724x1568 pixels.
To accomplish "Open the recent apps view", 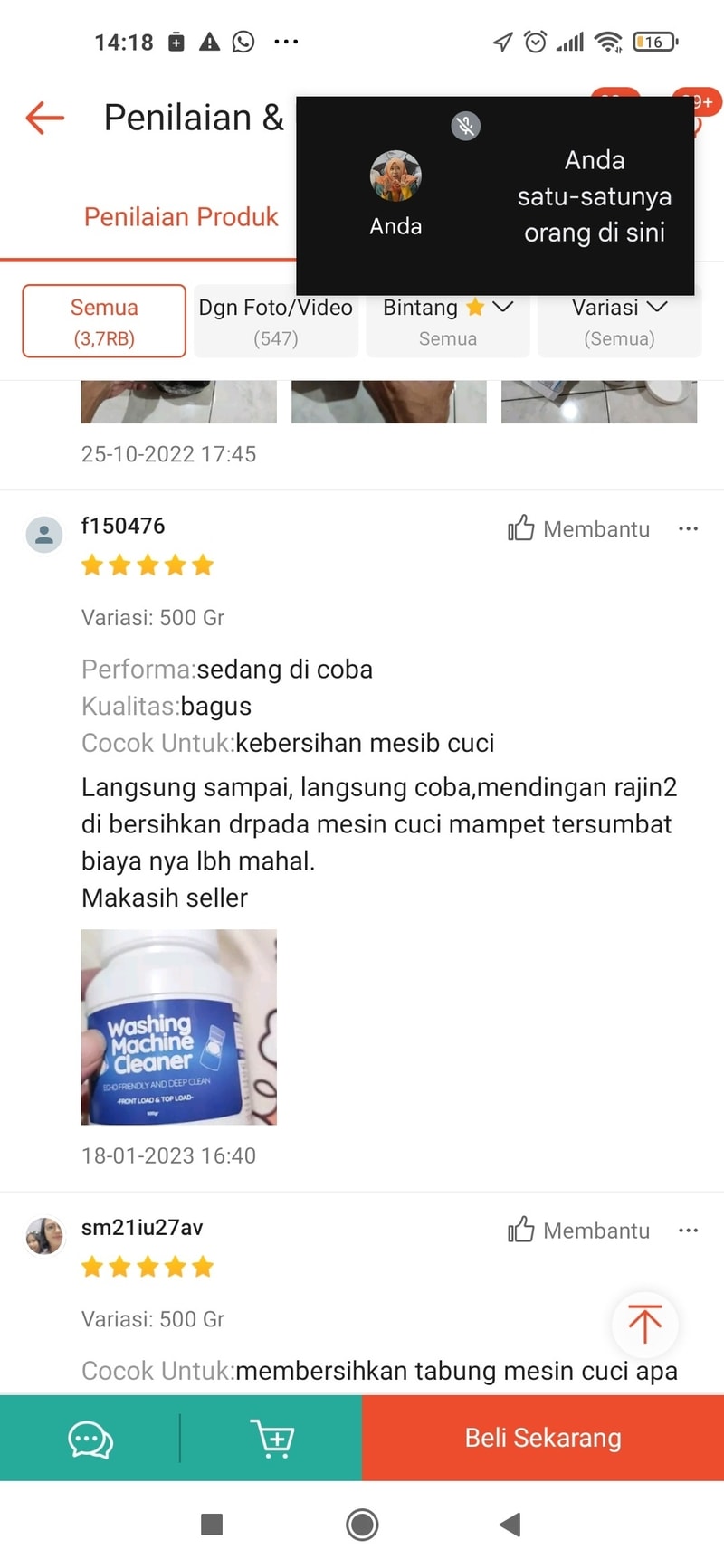I will click(212, 1525).
